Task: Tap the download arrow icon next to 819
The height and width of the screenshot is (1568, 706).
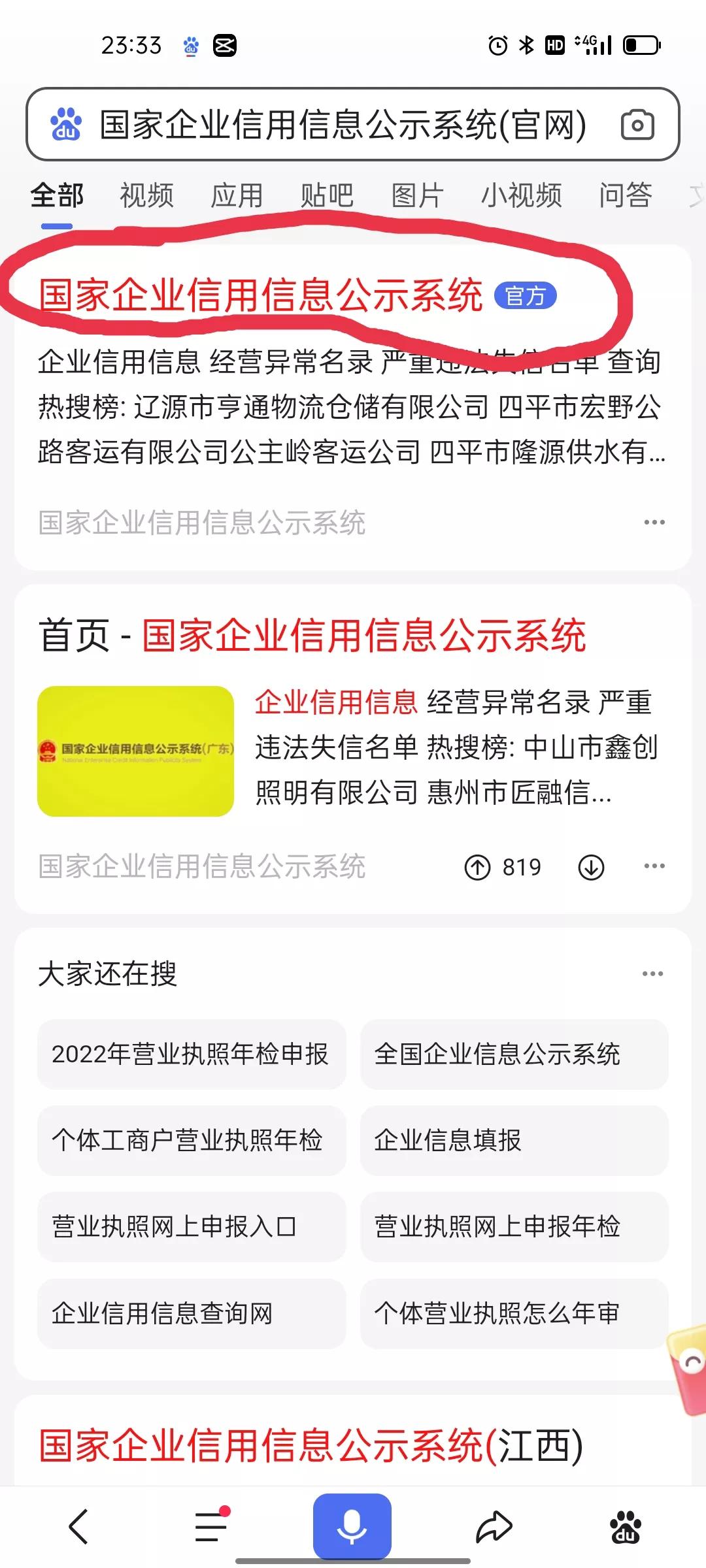Action: click(592, 866)
